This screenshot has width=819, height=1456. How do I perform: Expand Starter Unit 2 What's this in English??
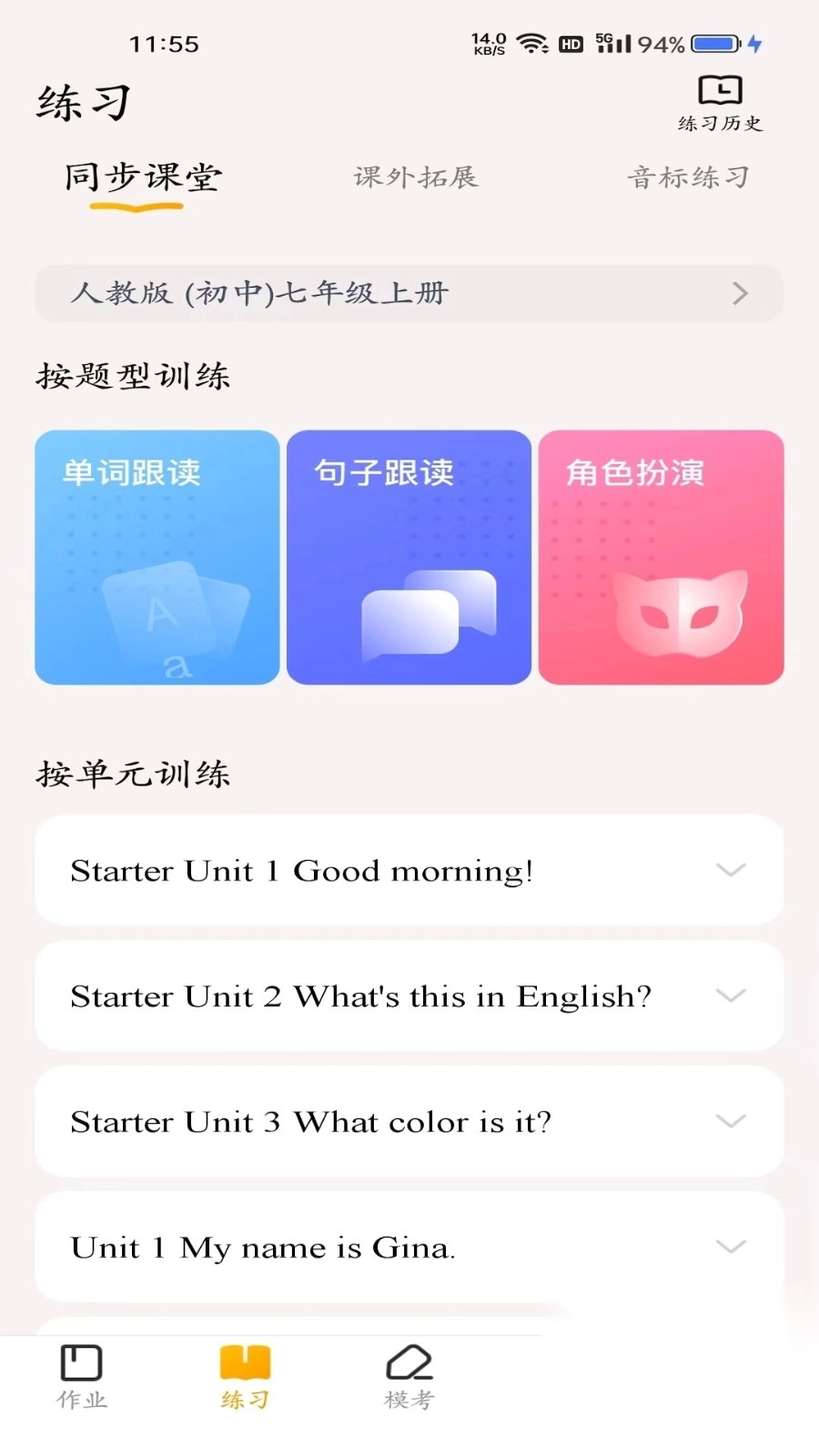(408, 995)
